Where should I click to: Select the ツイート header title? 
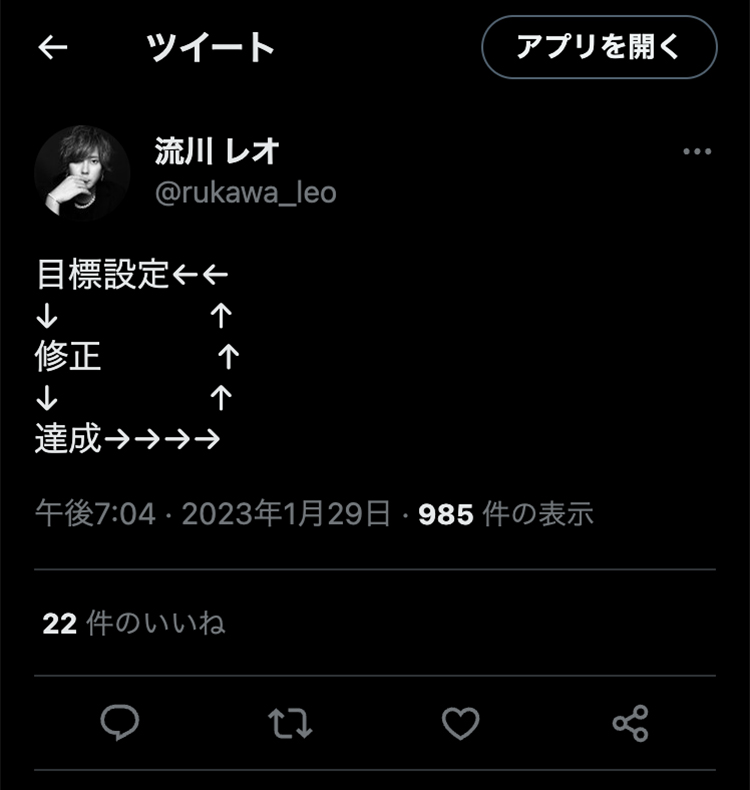point(208,44)
